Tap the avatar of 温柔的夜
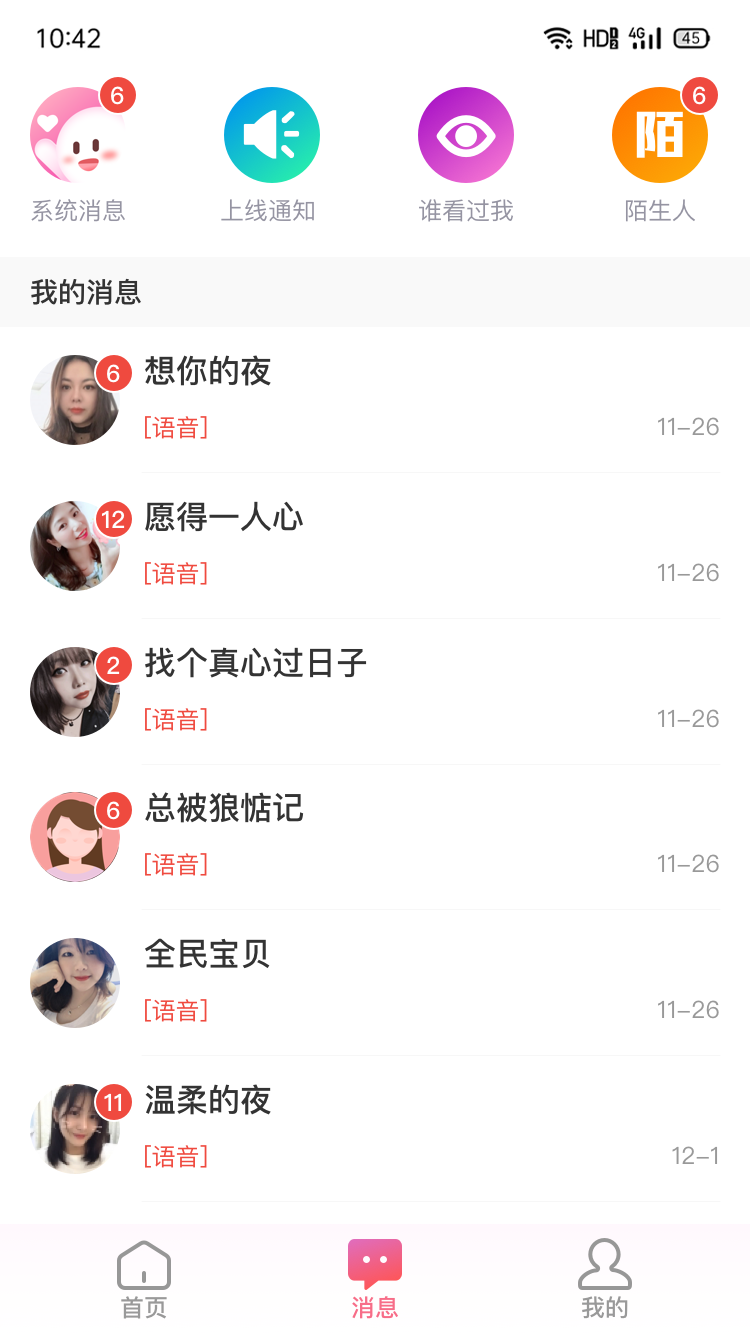The height and width of the screenshot is (1334, 750). 75,1128
